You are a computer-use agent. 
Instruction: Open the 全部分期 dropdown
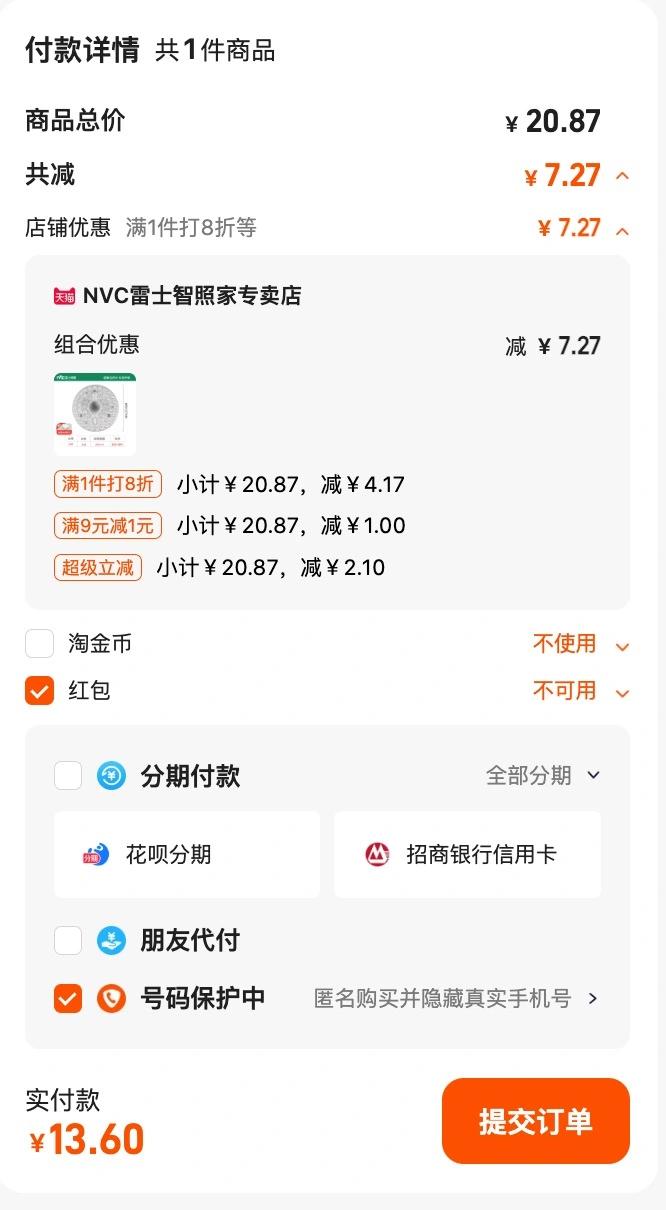[x=543, y=776]
